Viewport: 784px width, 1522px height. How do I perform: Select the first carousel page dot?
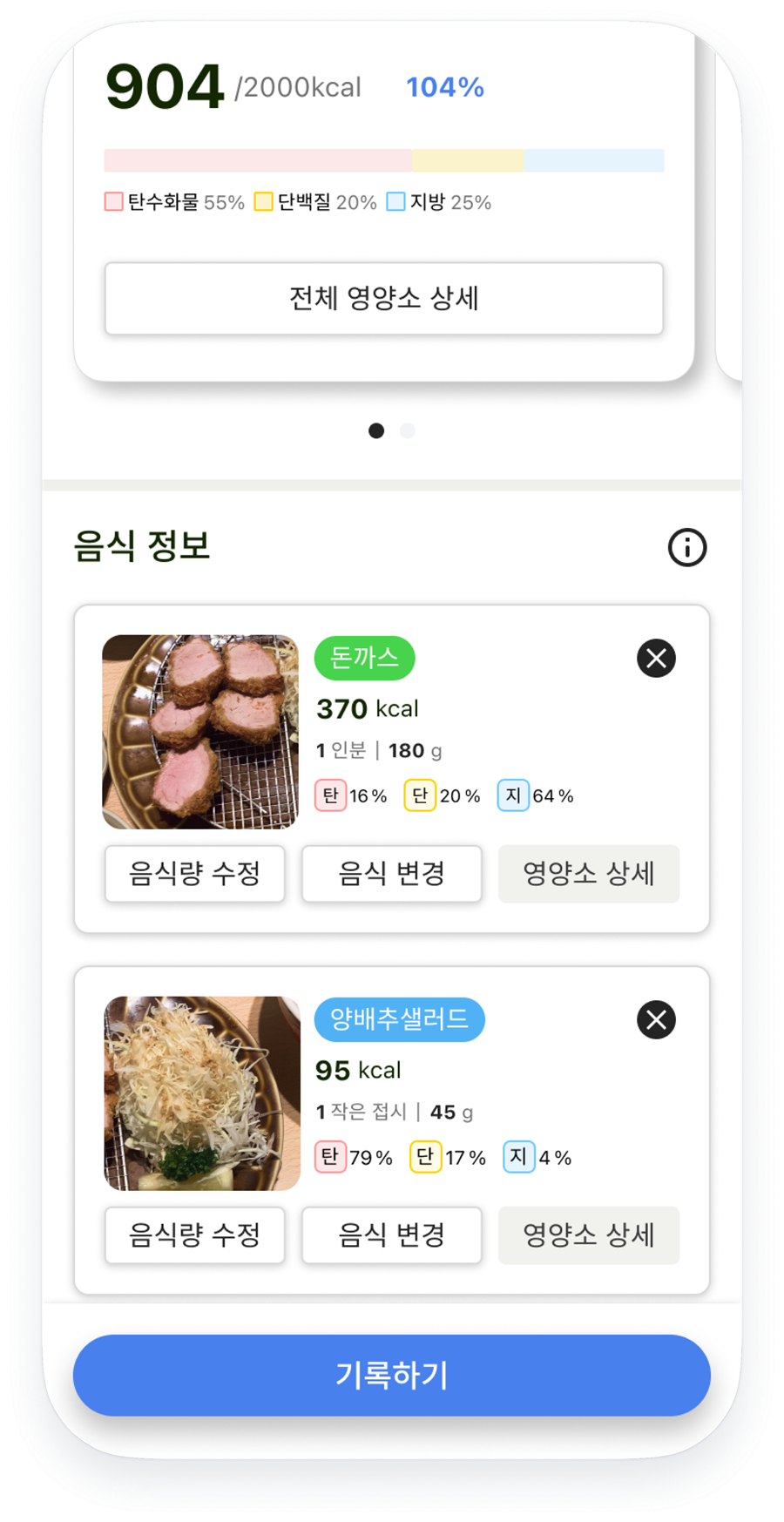pos(377,430)
